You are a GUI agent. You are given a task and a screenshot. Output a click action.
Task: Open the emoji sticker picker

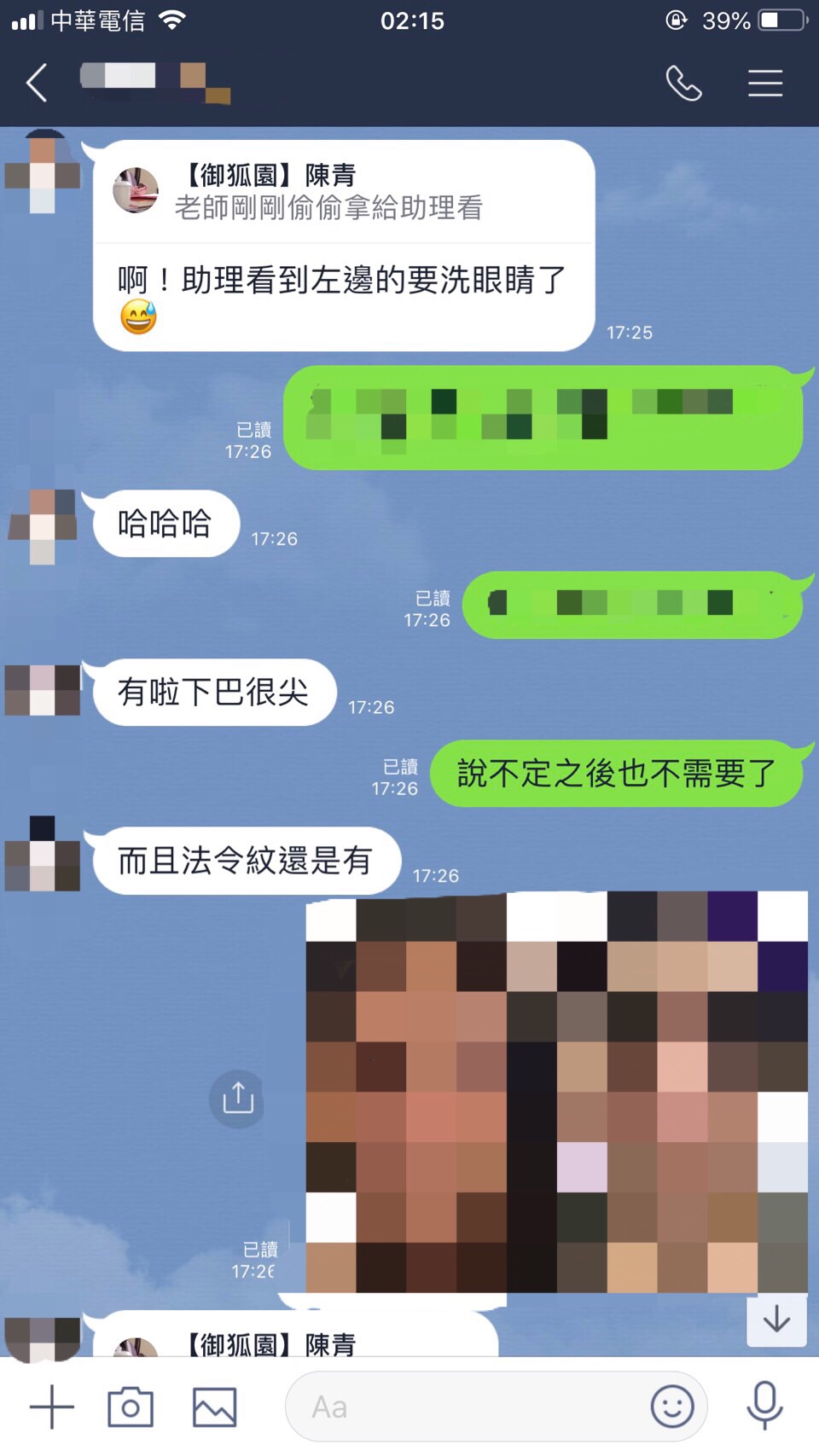[x=672, y=1407]
